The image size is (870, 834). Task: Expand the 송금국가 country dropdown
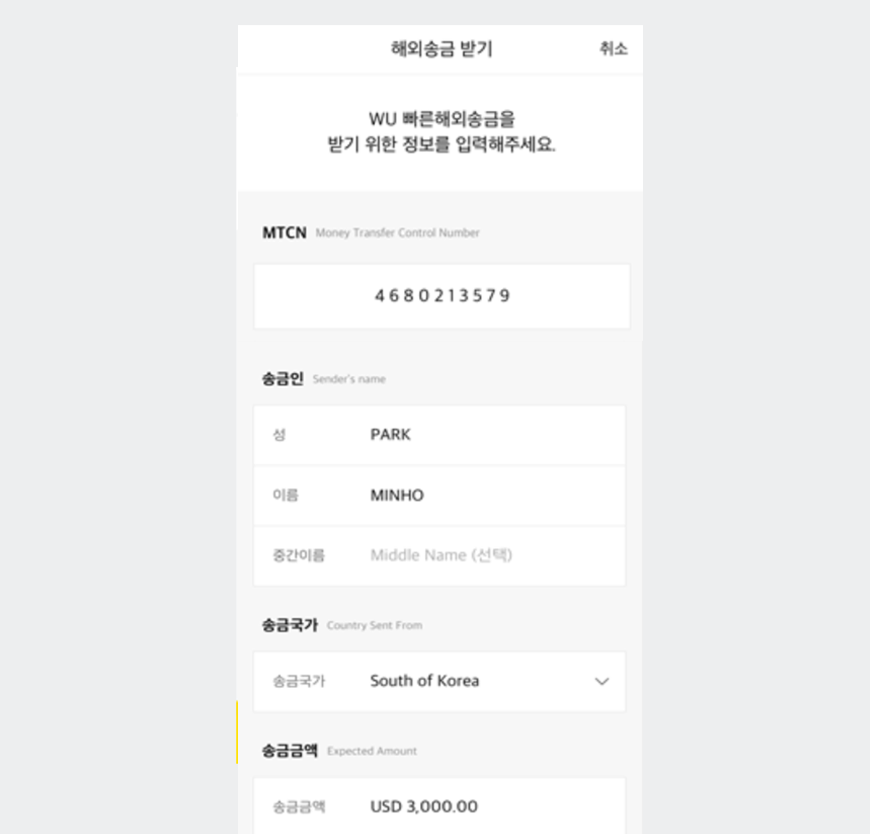click(x=601, y=681)
